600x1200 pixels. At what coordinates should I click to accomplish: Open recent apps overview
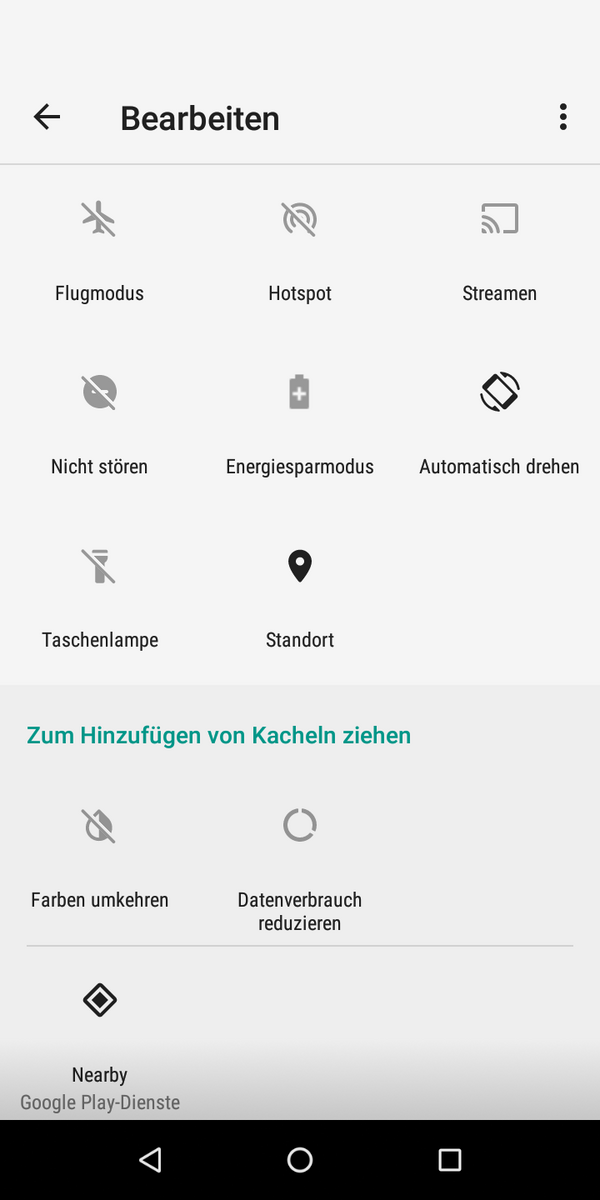click(x=450, y=1160)
